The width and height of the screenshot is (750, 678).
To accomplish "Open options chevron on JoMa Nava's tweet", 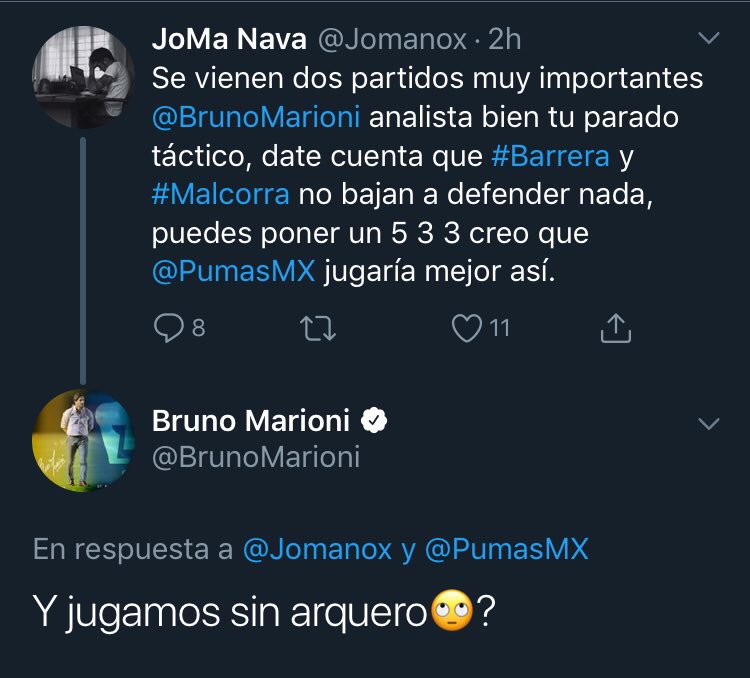I will pyautogui.click(x=708, y=40).
